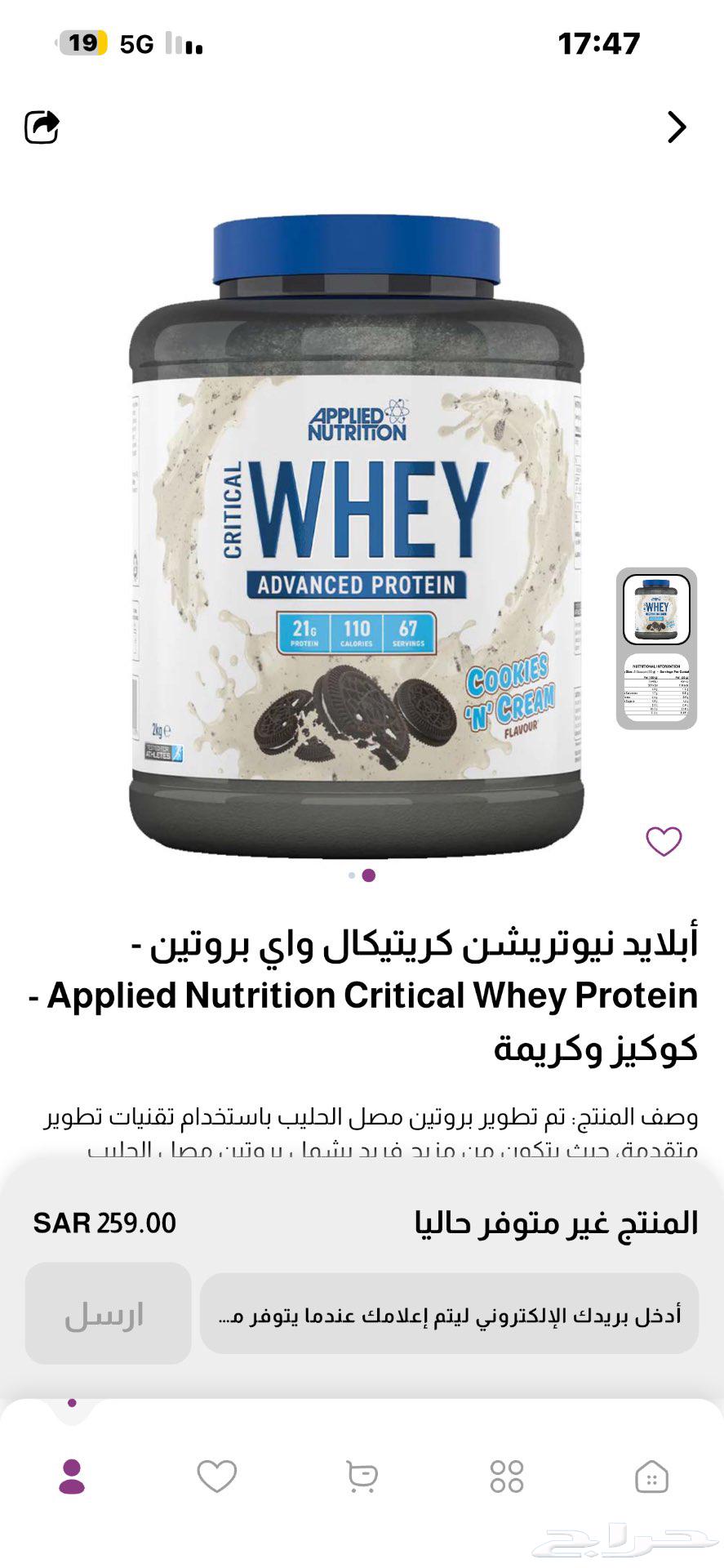
Task: Tap the share icon at top left
Action: [x=42, y=127]
